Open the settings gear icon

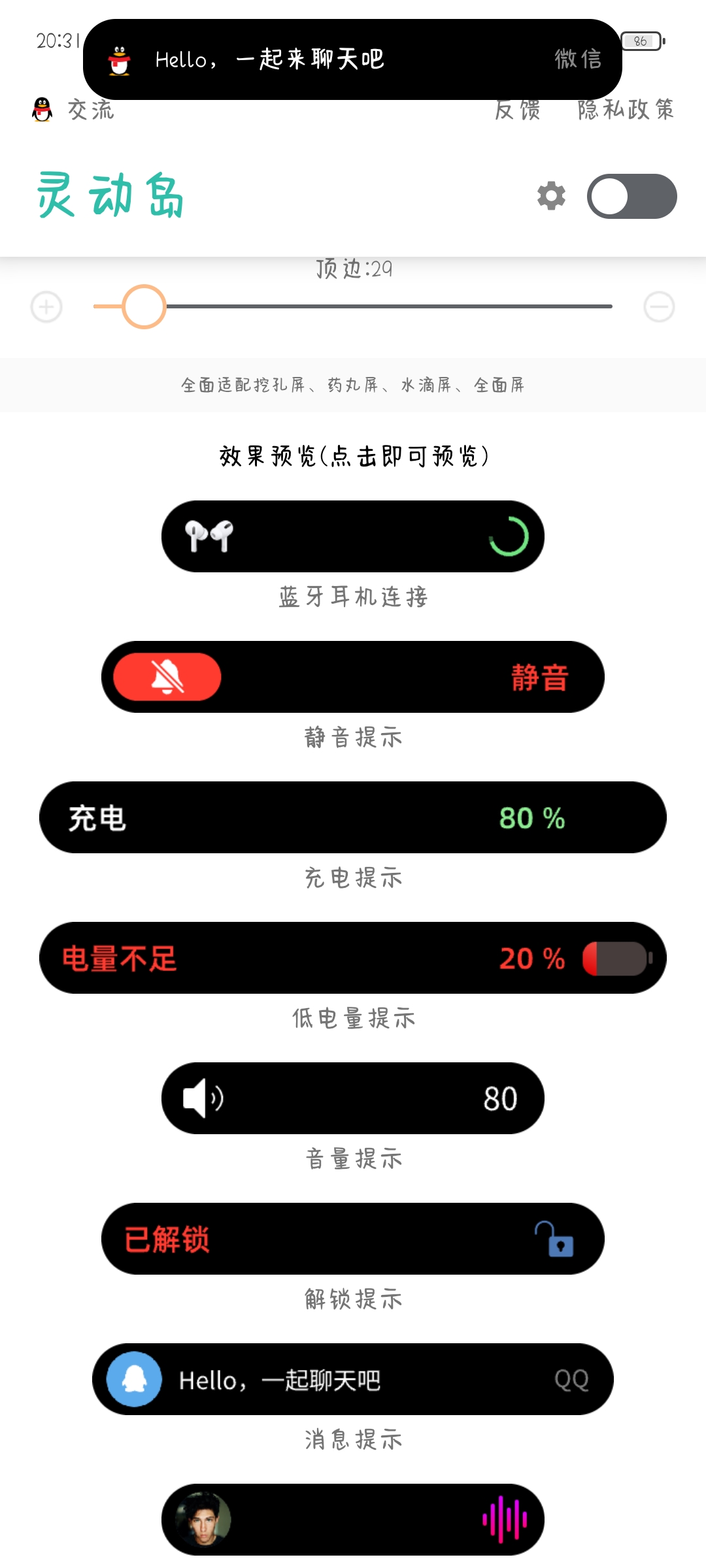(551, 196)
